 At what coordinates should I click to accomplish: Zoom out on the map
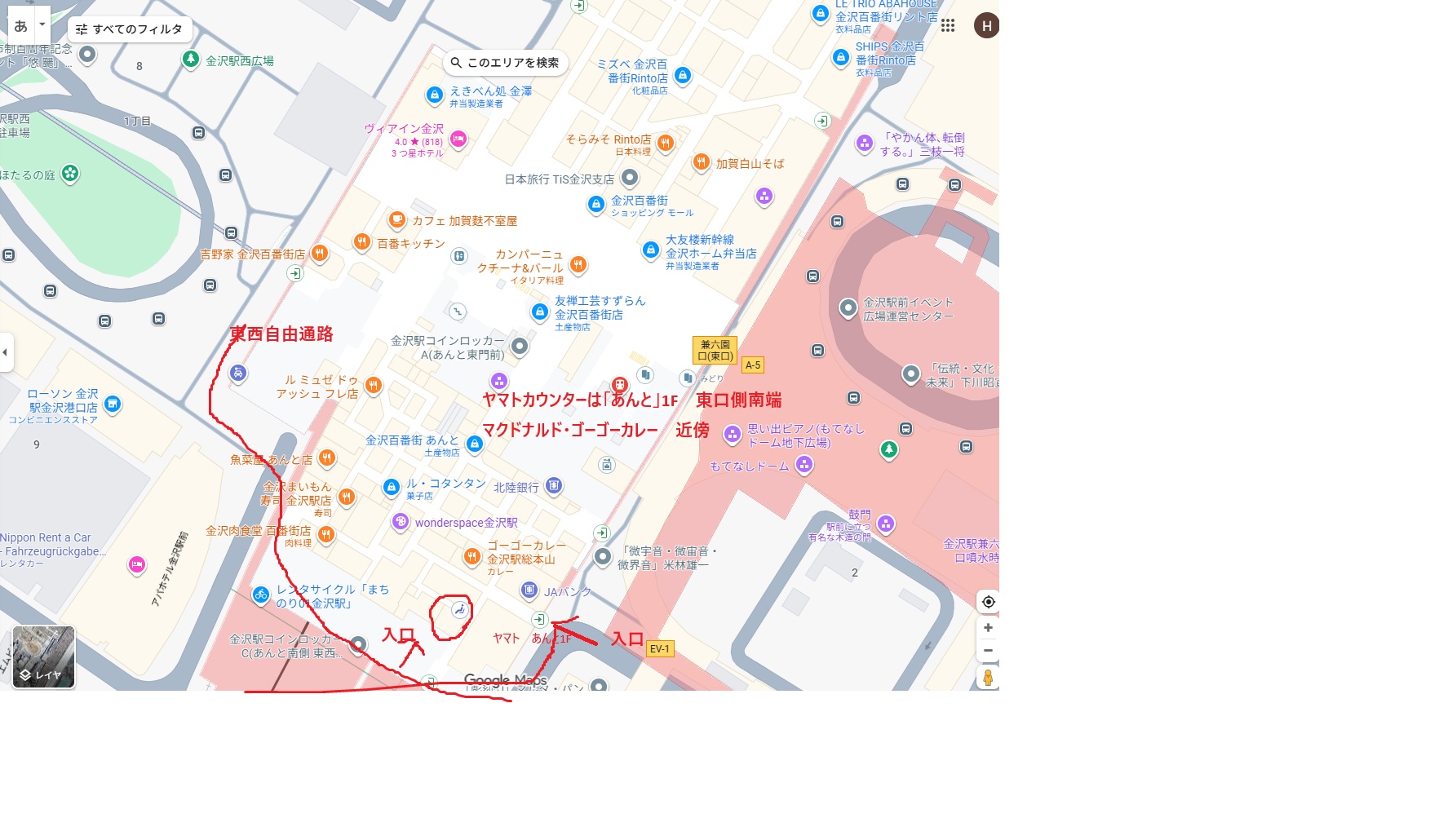pos(988,651)
